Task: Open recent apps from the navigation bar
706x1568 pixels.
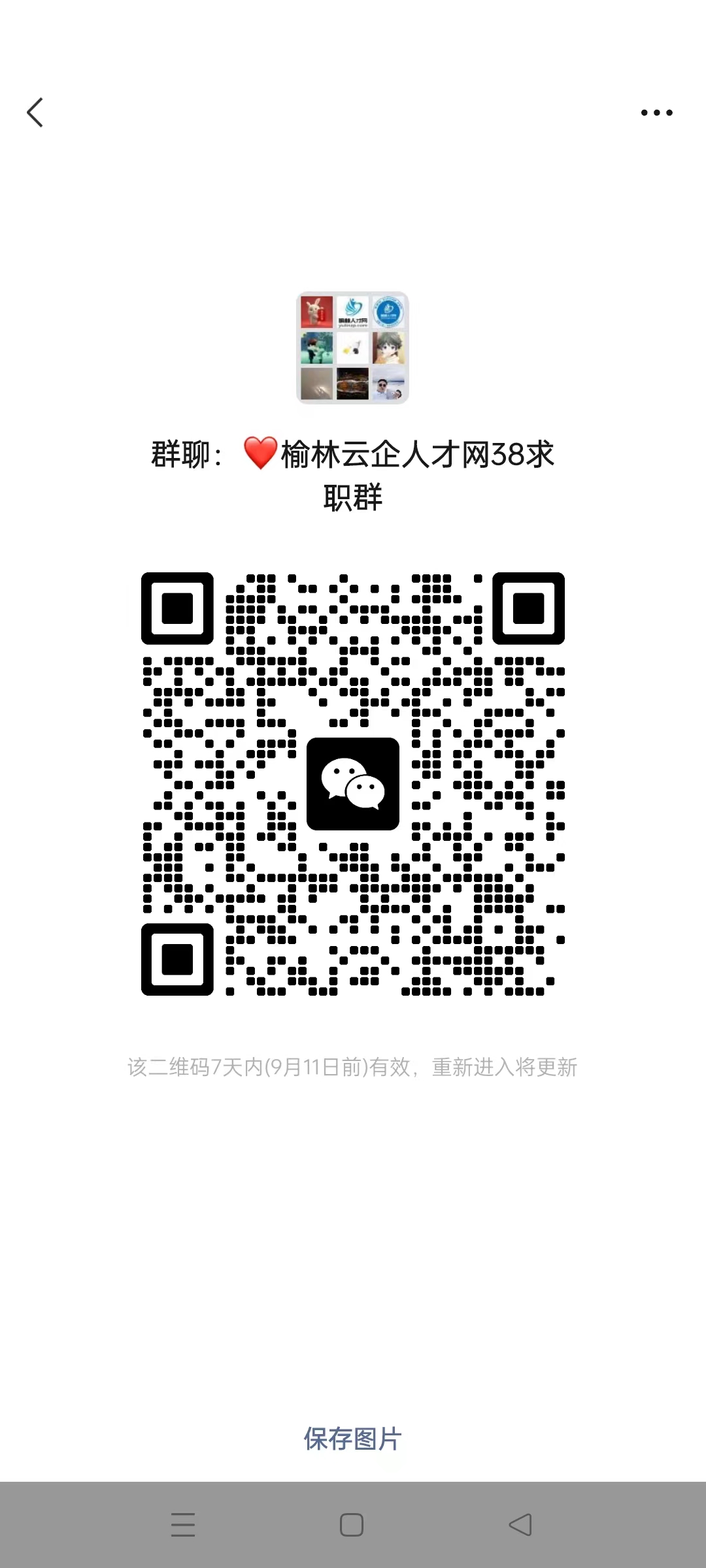Action: pyautogui.click(x=183, y=1525)
